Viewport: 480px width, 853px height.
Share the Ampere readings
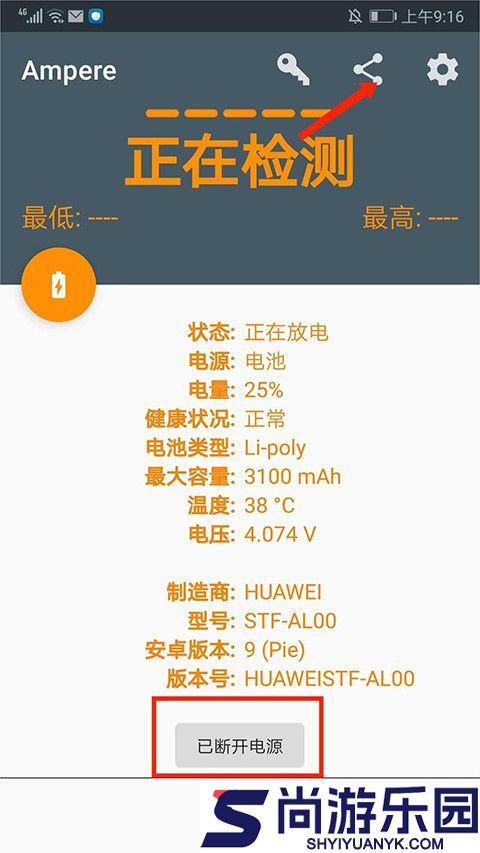(368, 70)
